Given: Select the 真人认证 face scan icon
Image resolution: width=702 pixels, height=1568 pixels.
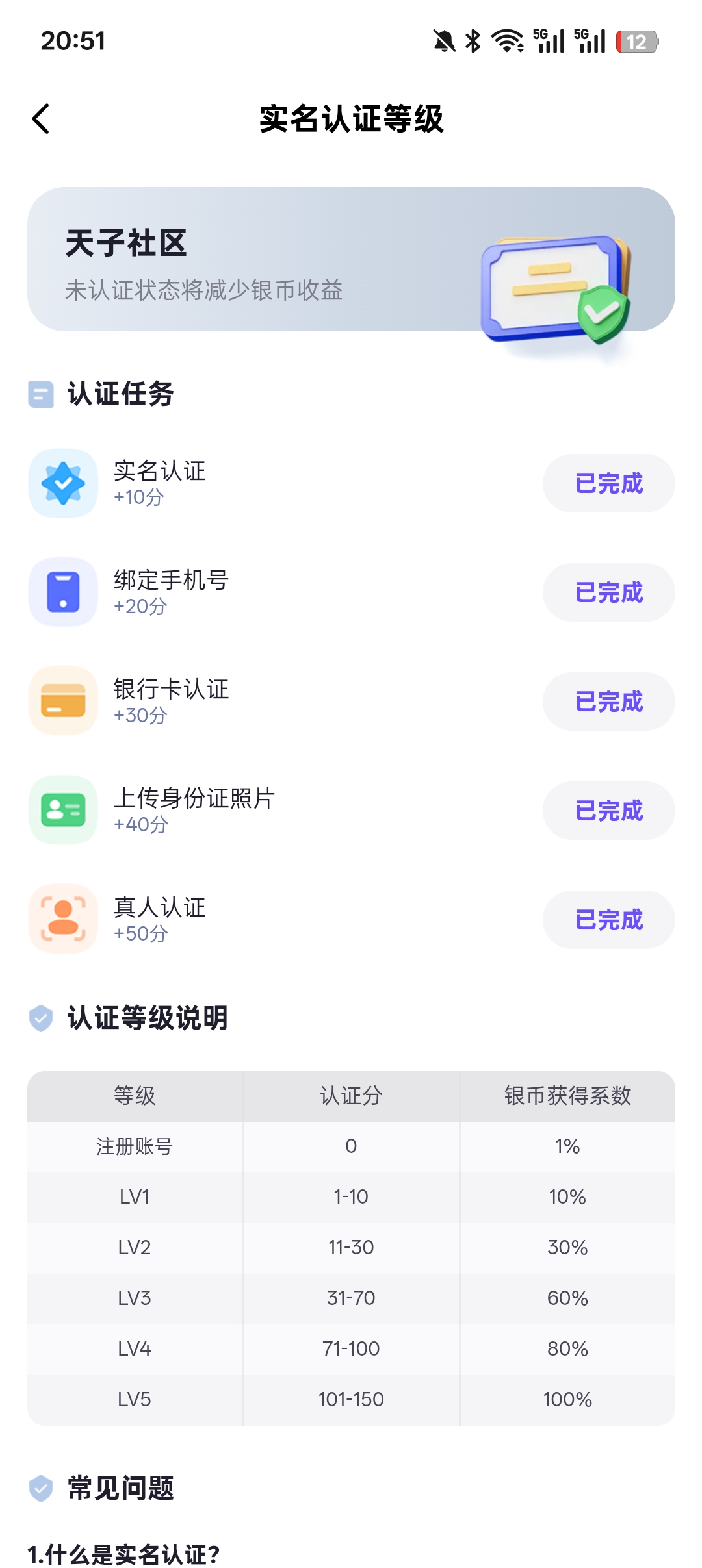Looking at the screenshot, I should point(62,920).
